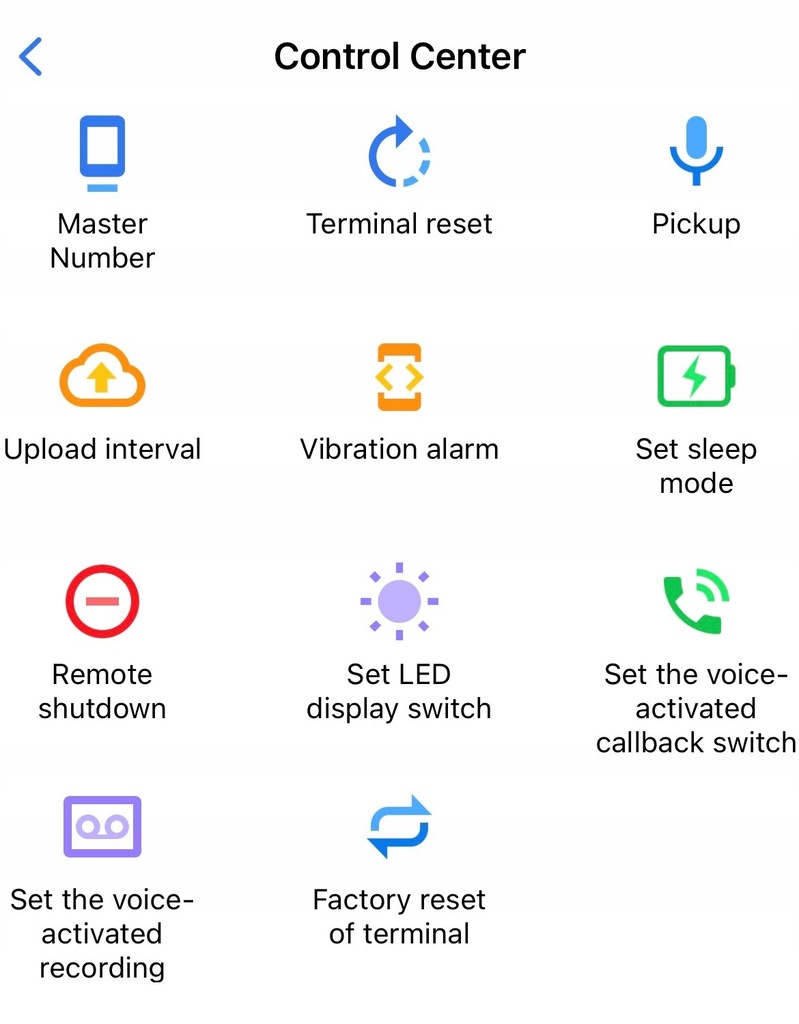Viewport: 799px width, 1024px height.
Task: Open Set LED display switch
Action: tap(399, 601)
